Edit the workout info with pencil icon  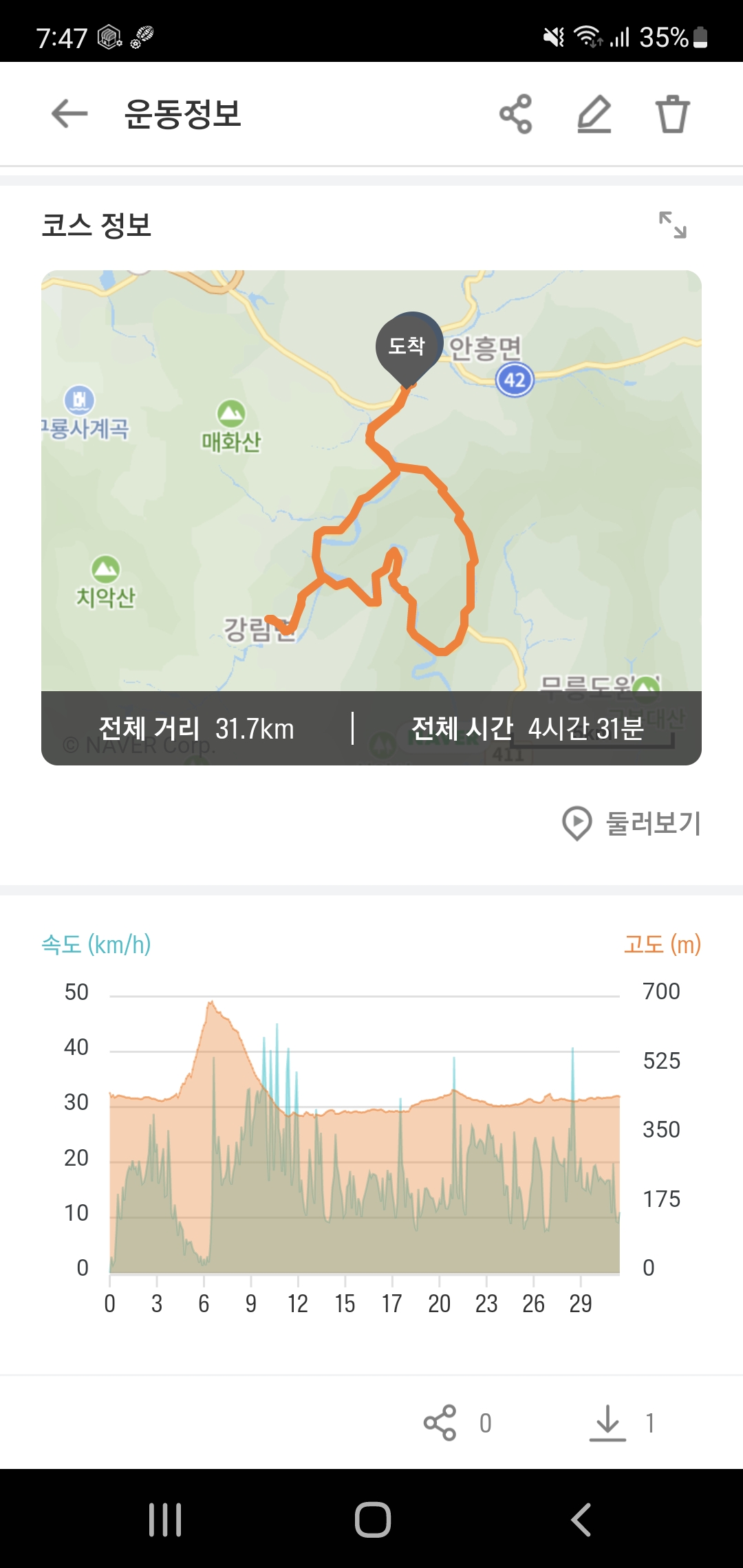tap(594, 113)
